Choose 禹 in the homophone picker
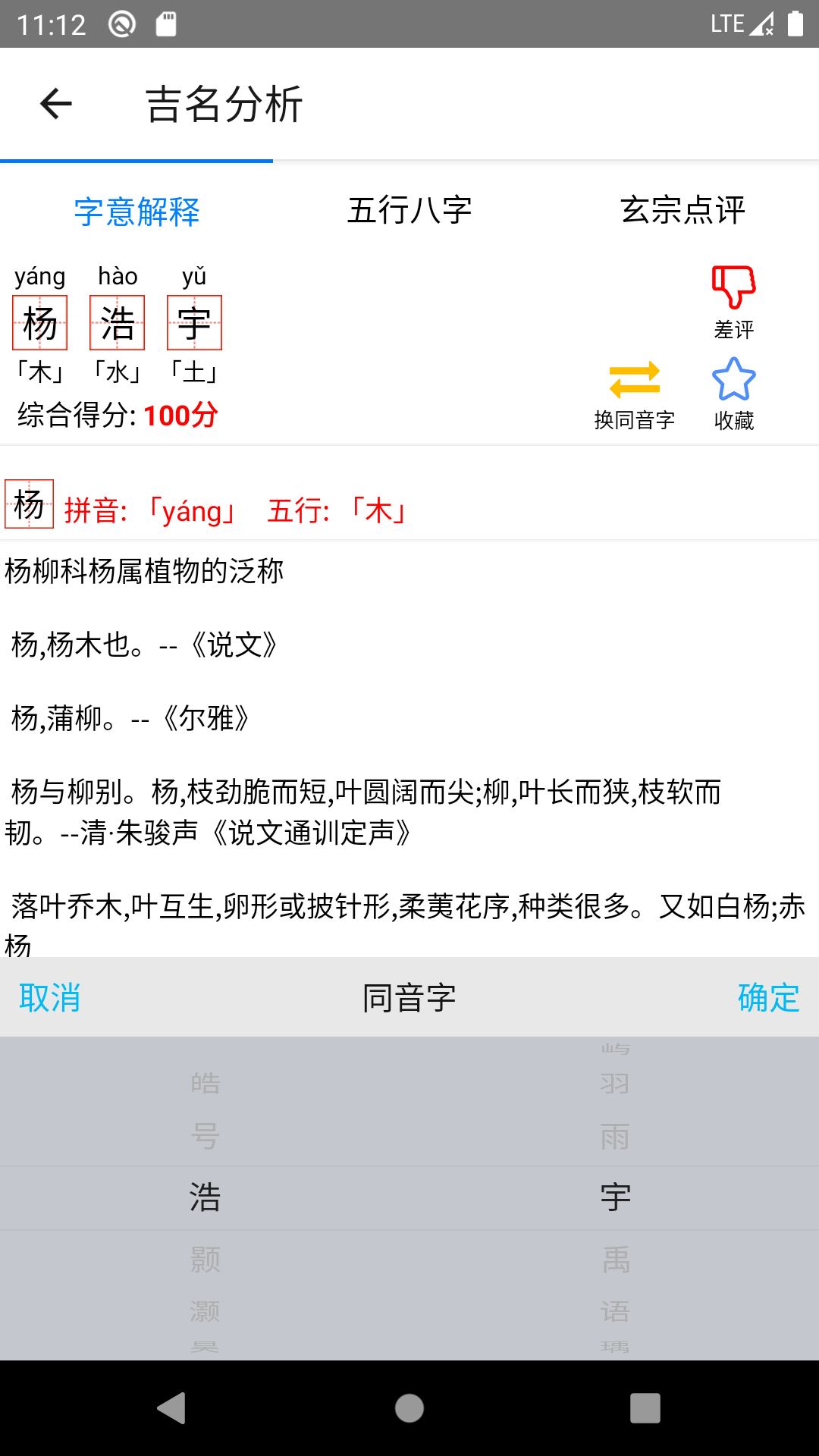Screen dimensions: 819x1456 click(615, 1260)
